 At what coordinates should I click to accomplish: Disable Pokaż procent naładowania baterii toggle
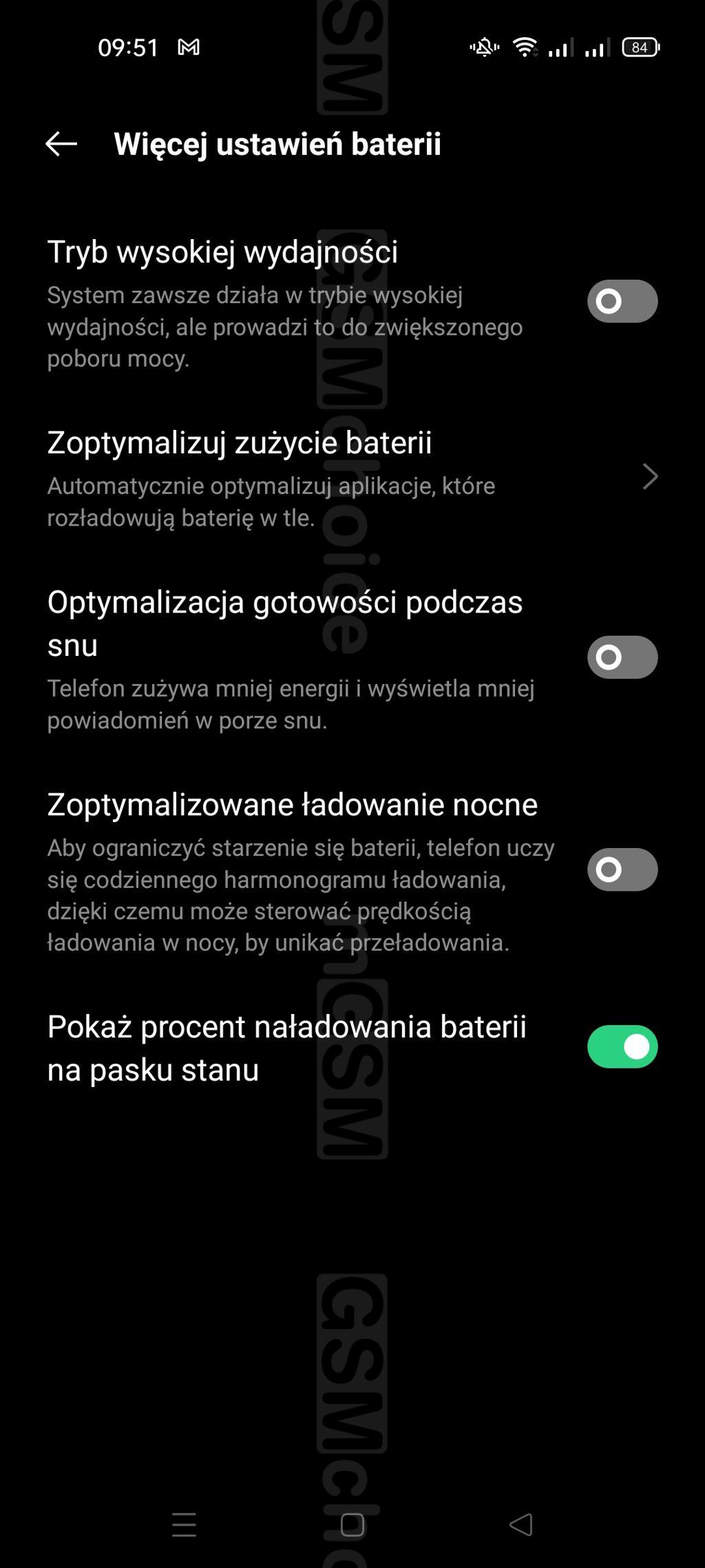622,1046
